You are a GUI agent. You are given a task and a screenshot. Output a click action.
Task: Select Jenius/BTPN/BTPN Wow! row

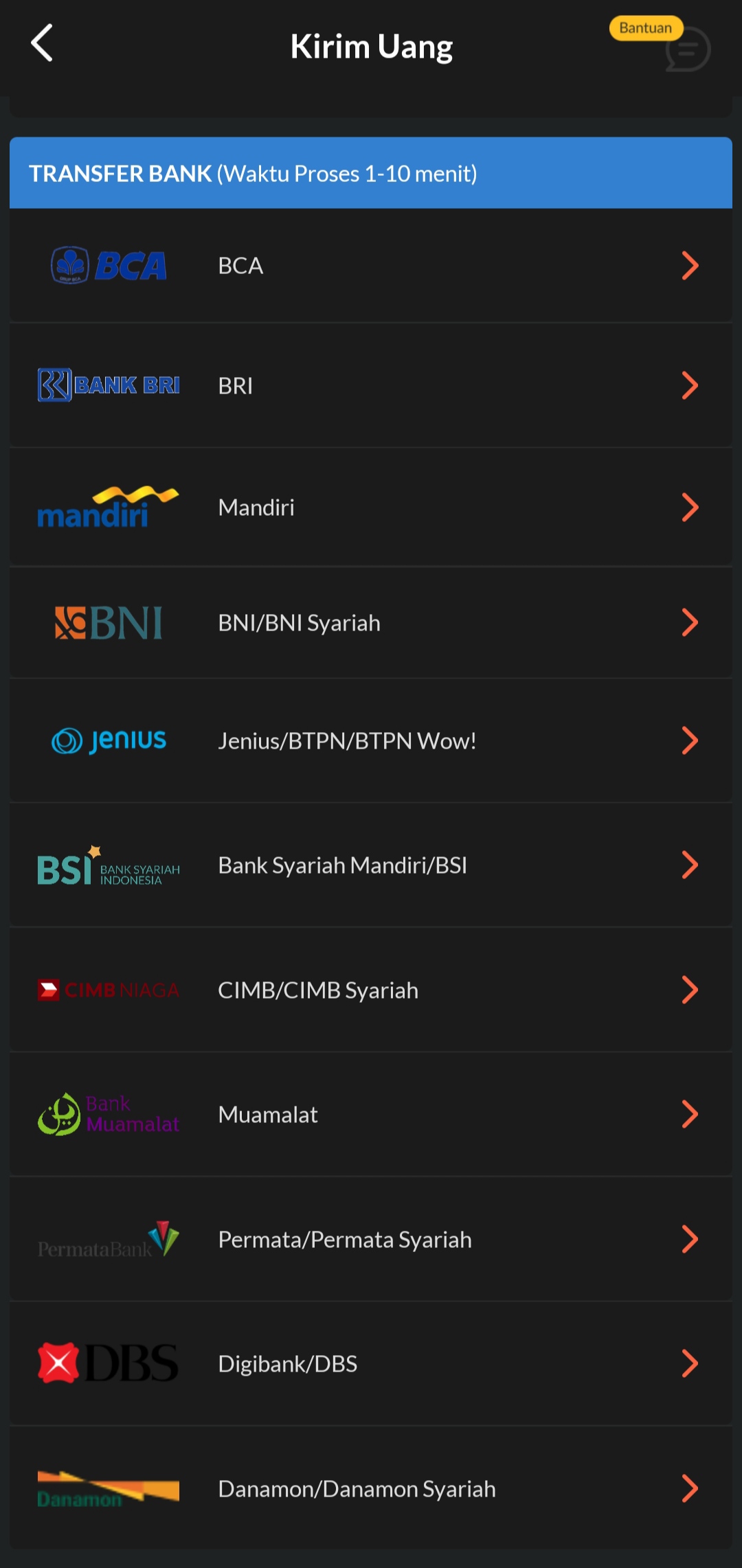click(x=371, y=741)
